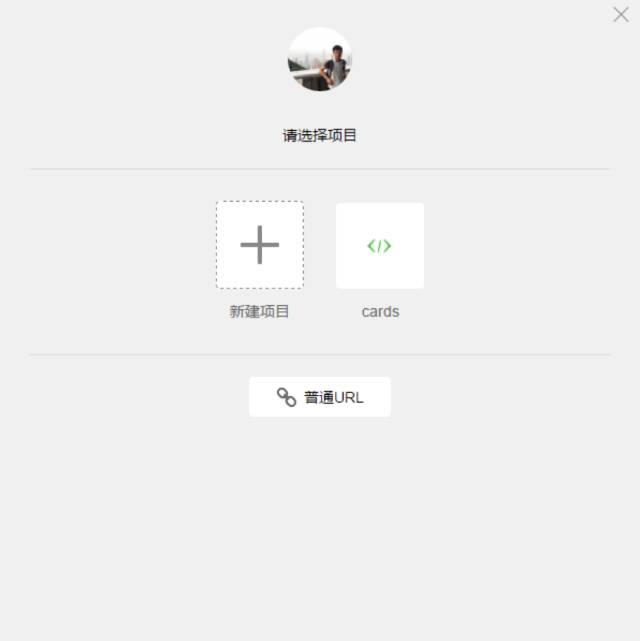Open the cards project

pos(380,246)
